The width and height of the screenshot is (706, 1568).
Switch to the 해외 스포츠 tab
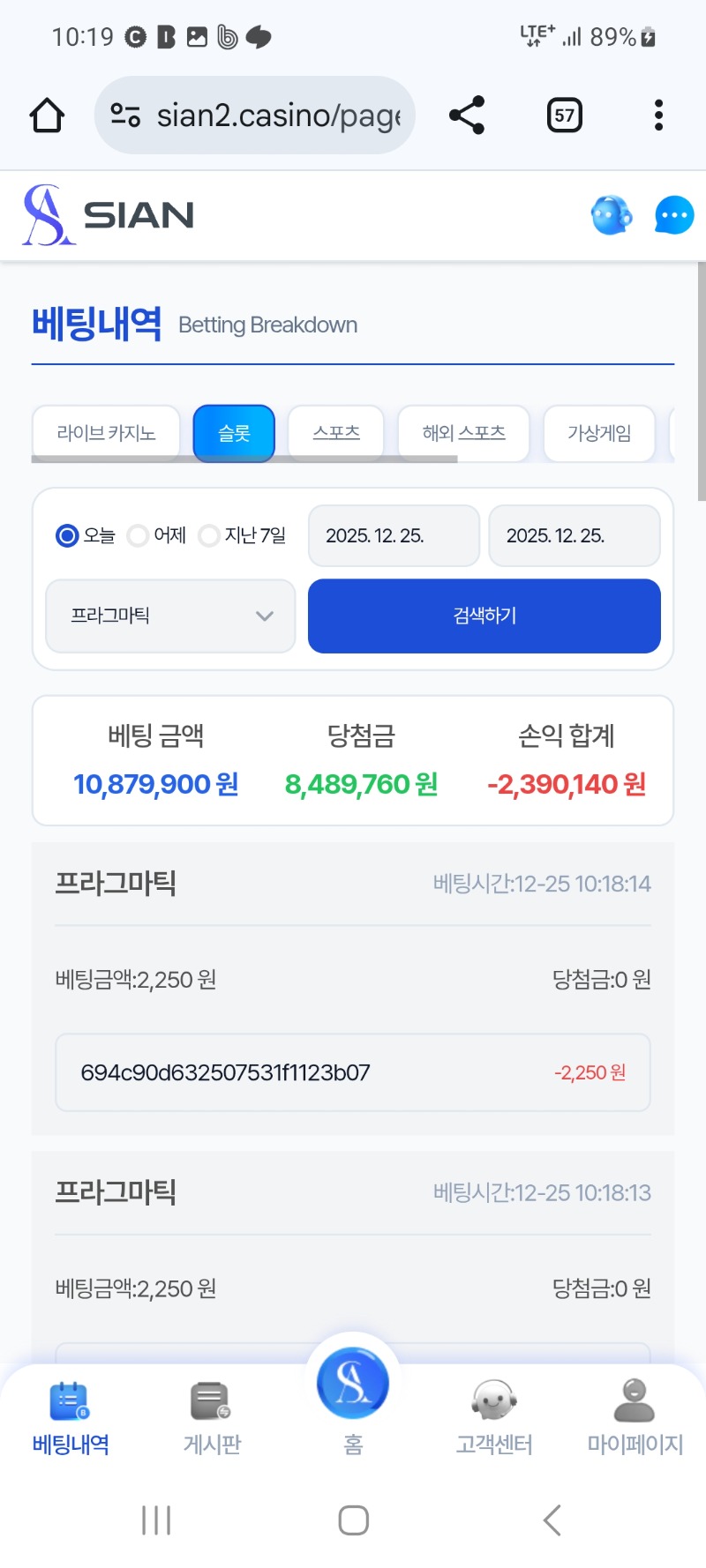click(x=463, y=433)
